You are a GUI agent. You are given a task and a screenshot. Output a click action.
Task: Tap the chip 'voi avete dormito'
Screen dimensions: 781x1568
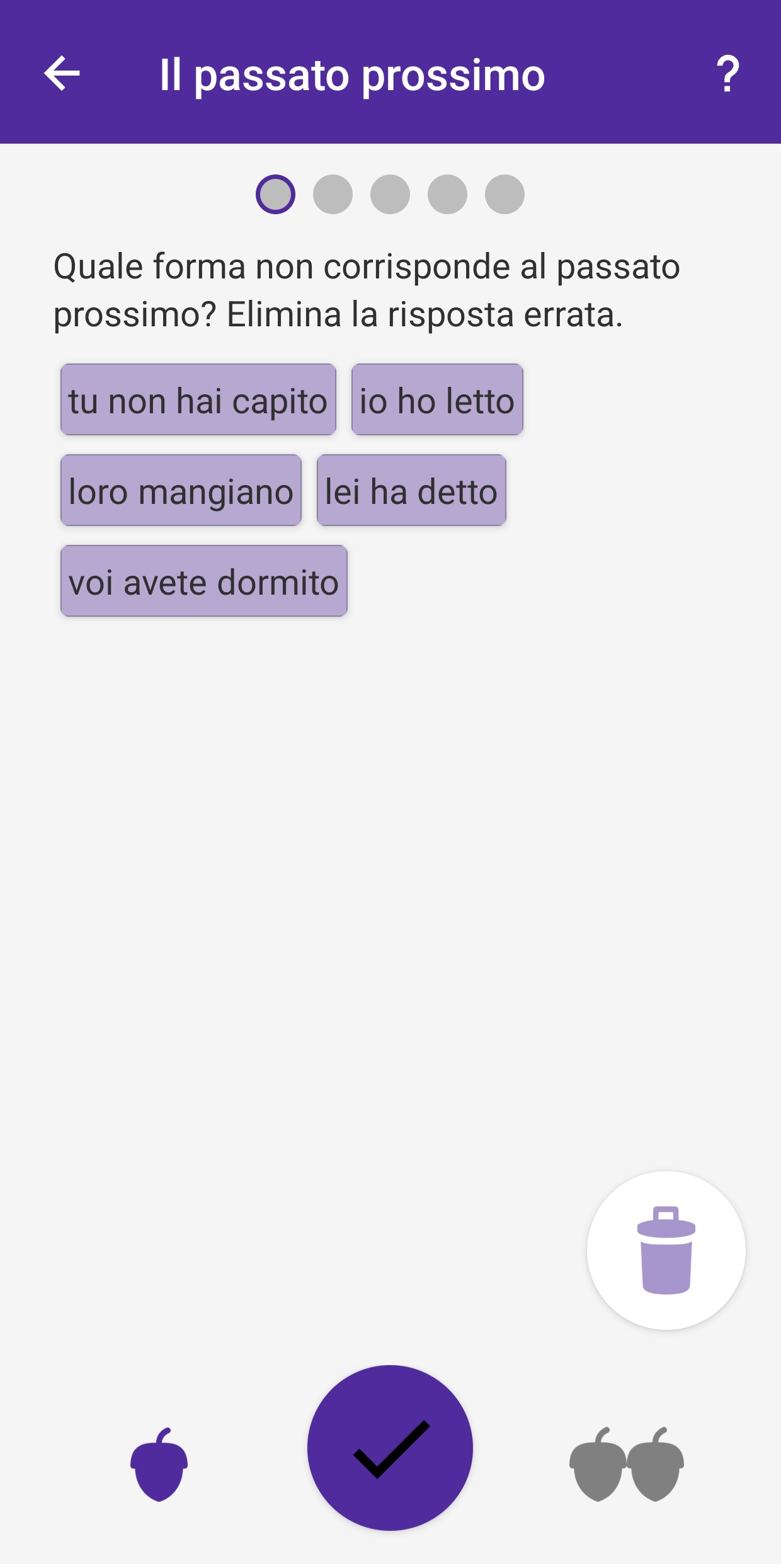pos(204,581)
